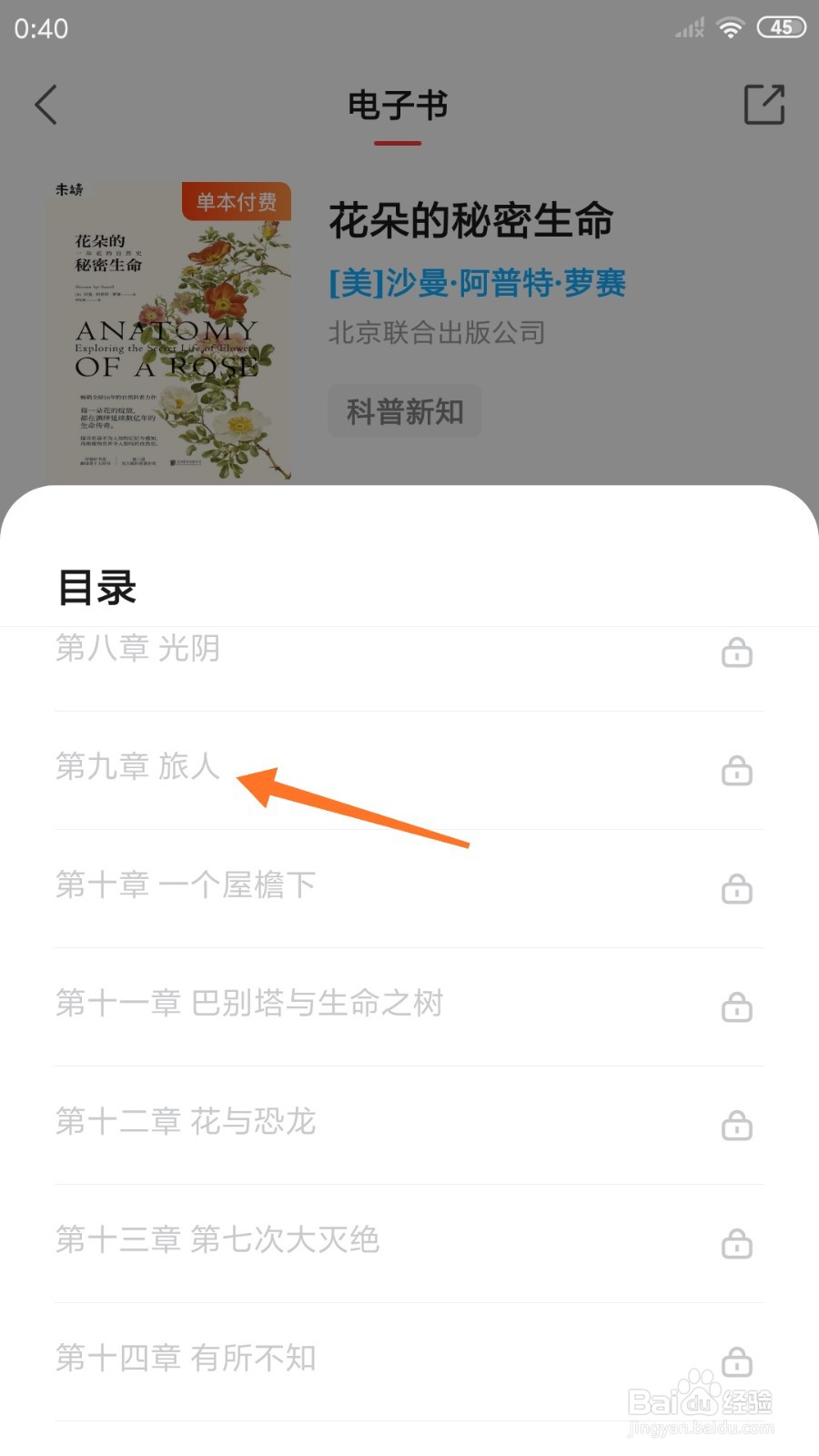The width and height of the screenshot is (819, 1456).
Task: Tap the battery indicator in status bar
Action: point(781,27)
